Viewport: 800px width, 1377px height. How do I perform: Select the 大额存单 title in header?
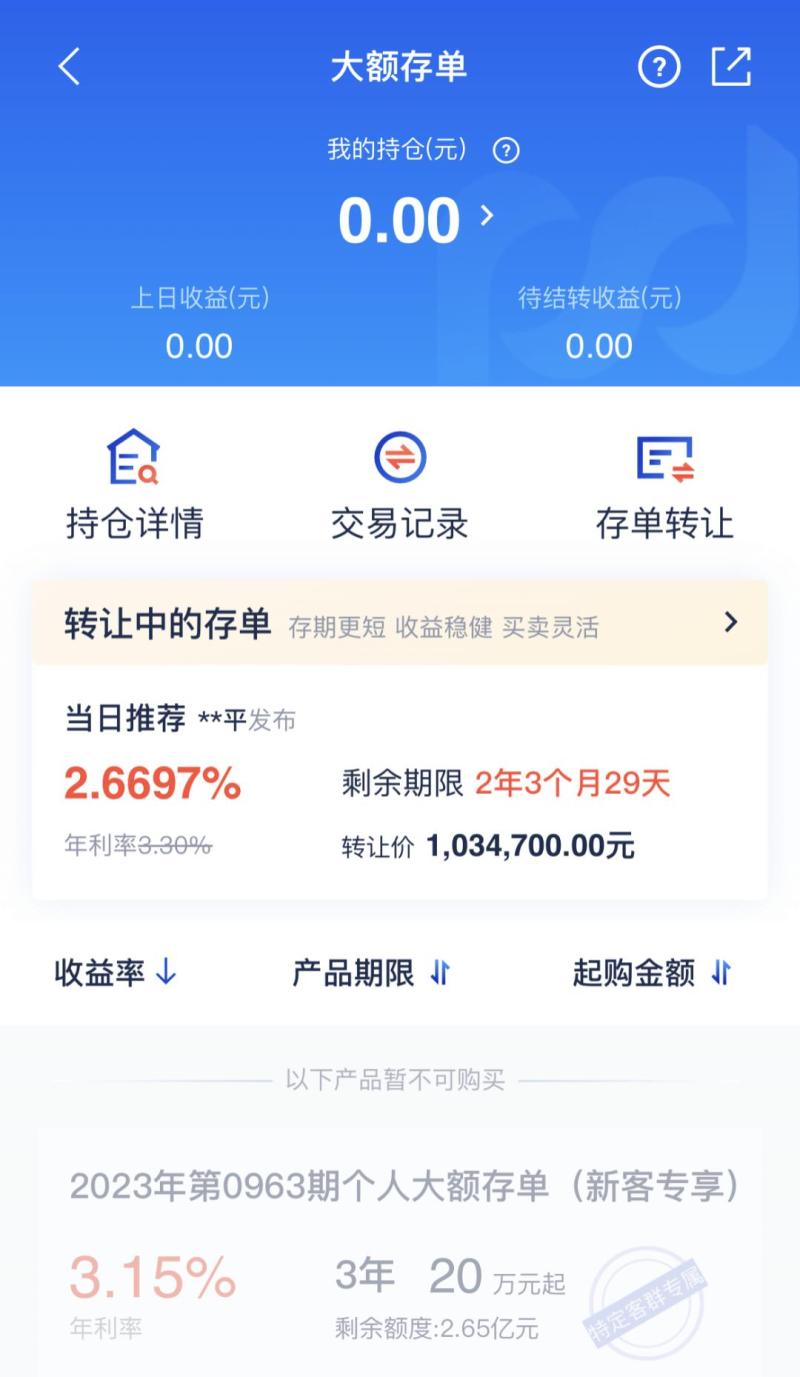point(400,66)
